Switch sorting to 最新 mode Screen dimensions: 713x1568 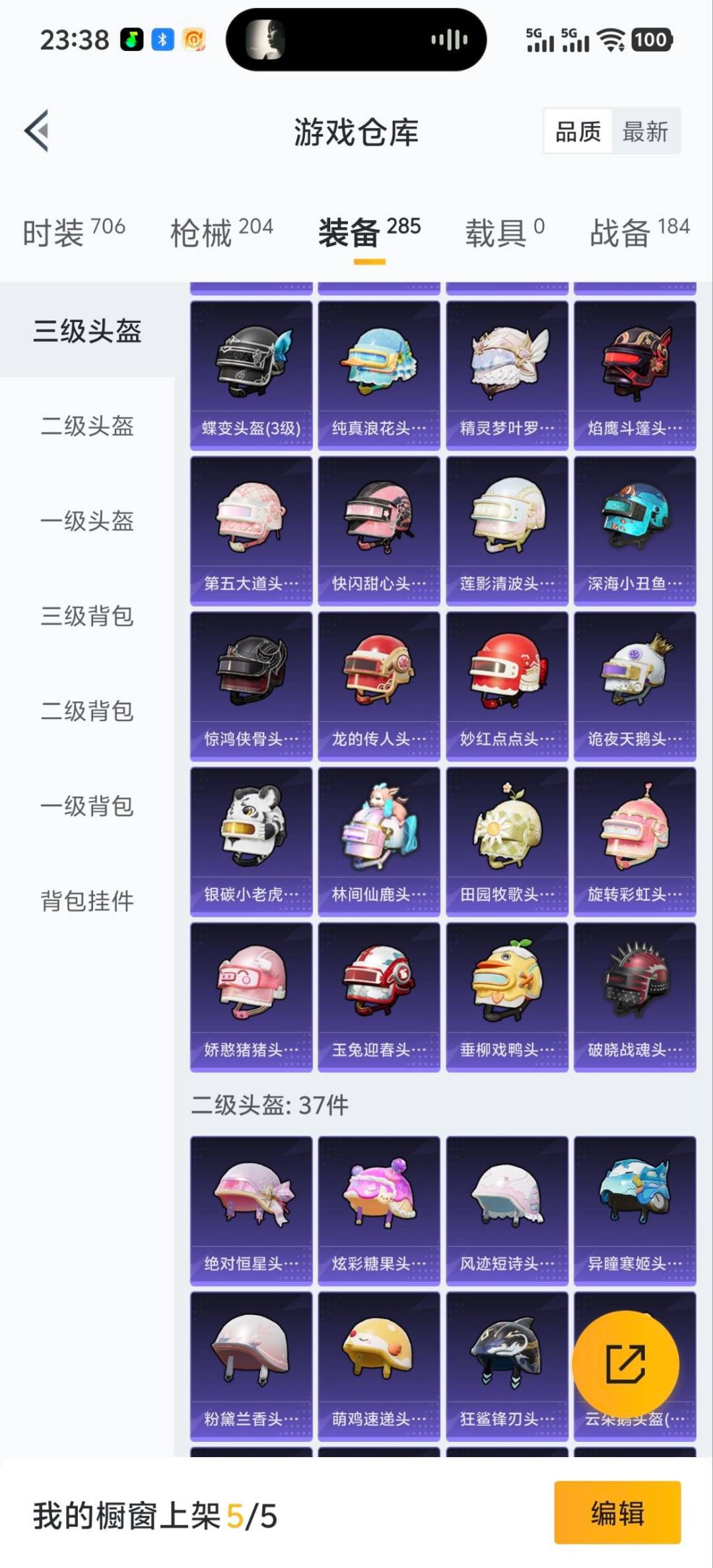[x=644, y=131]
